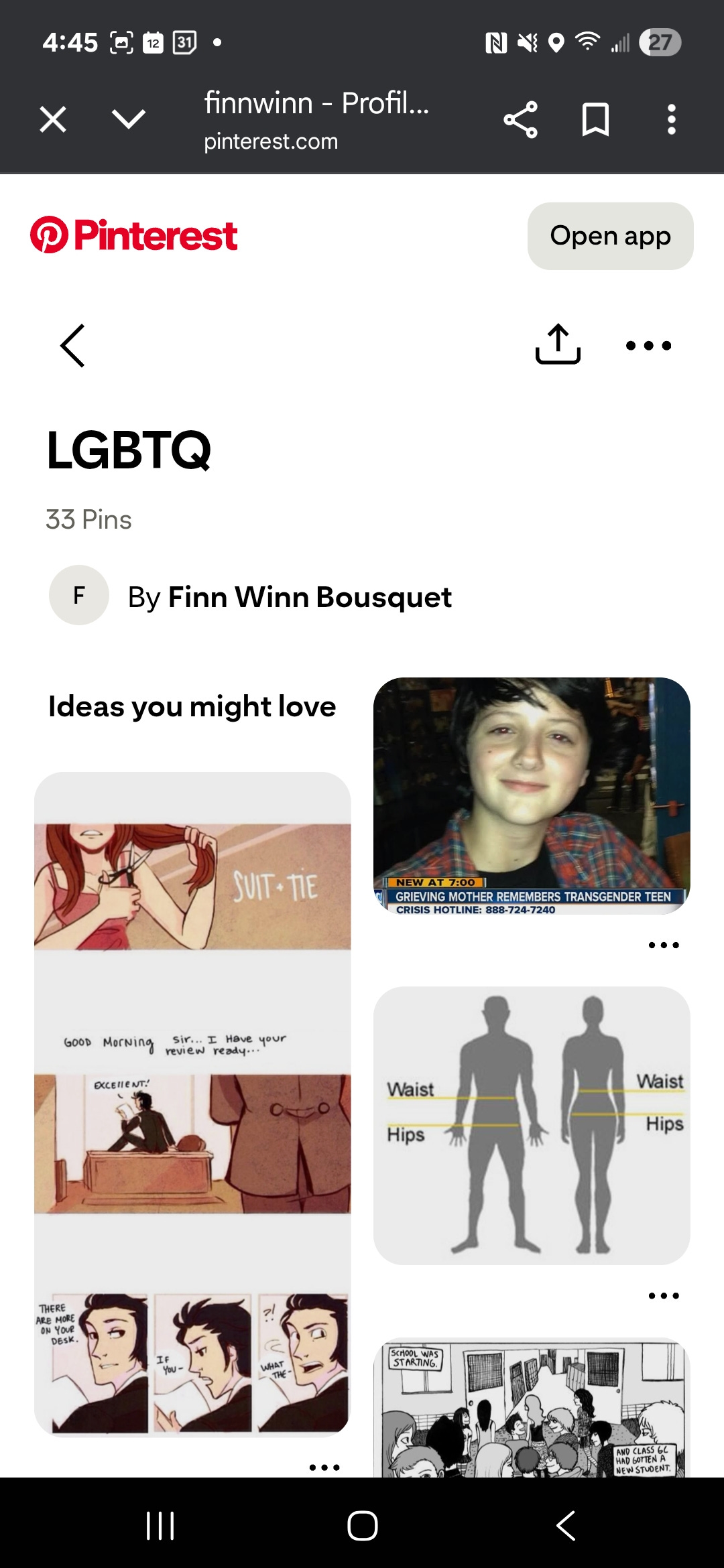Image resolution: width=724 pixels, height=1568 pixels.
Task: Go to the Pinterest home logo
Action: [134, 236]
